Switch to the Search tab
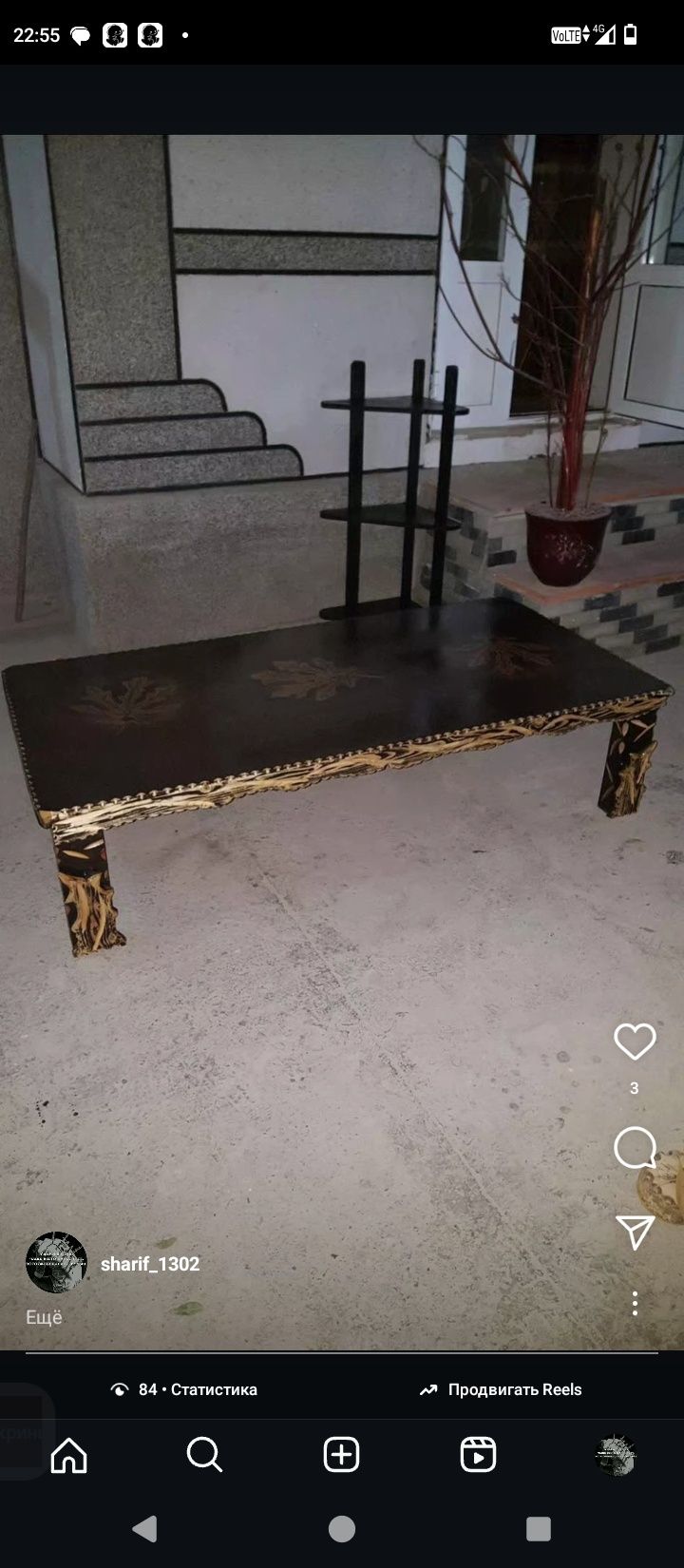This screenshot has width=684, height=1568. pyautogui.click(x=204, y=1455)
